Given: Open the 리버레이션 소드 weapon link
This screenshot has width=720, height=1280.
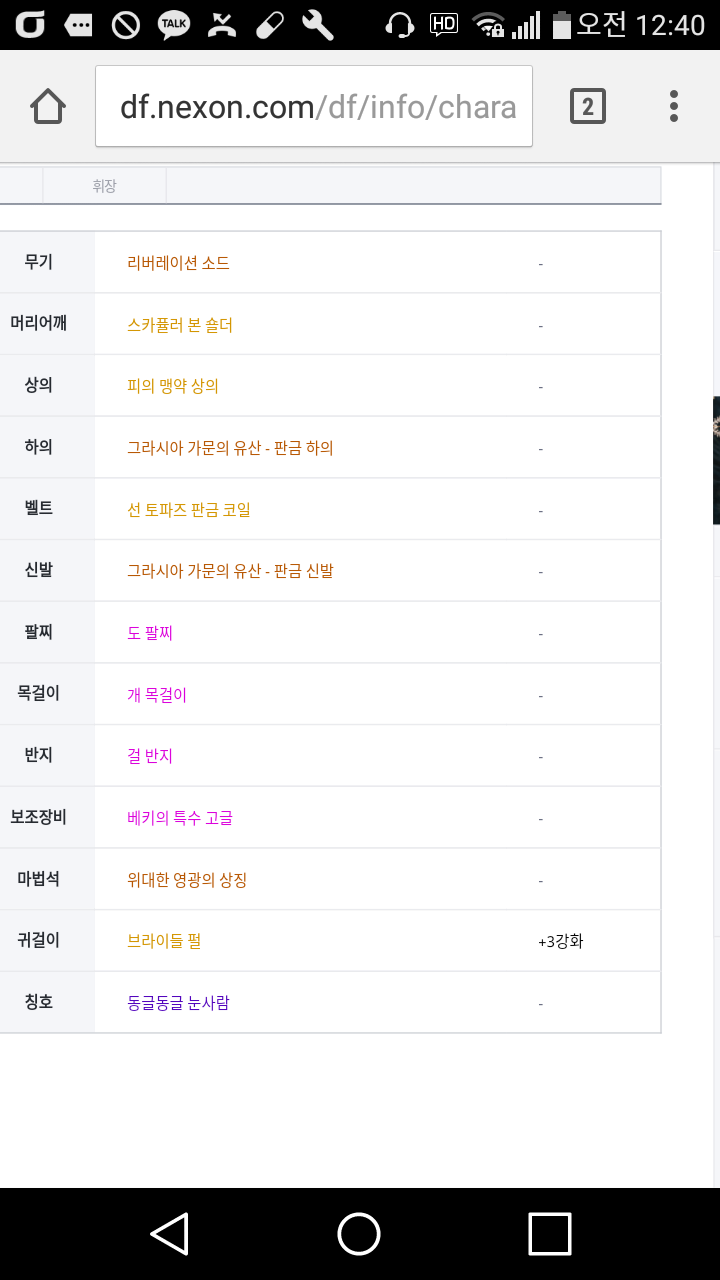Looking at the screenshot, I should tap(178, 263).
